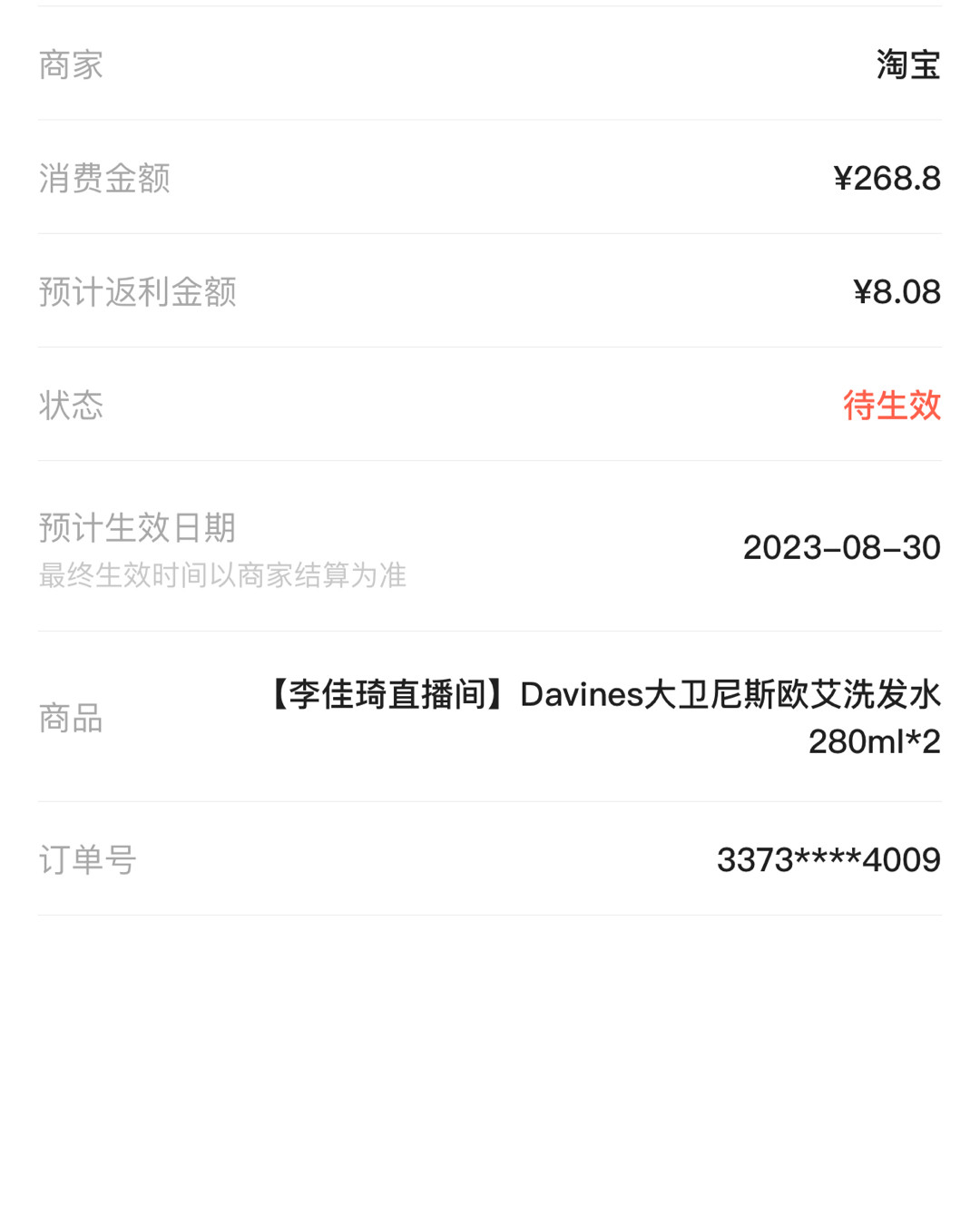
Task: Click the orange 待生效 status text
Action: point(892,407)
